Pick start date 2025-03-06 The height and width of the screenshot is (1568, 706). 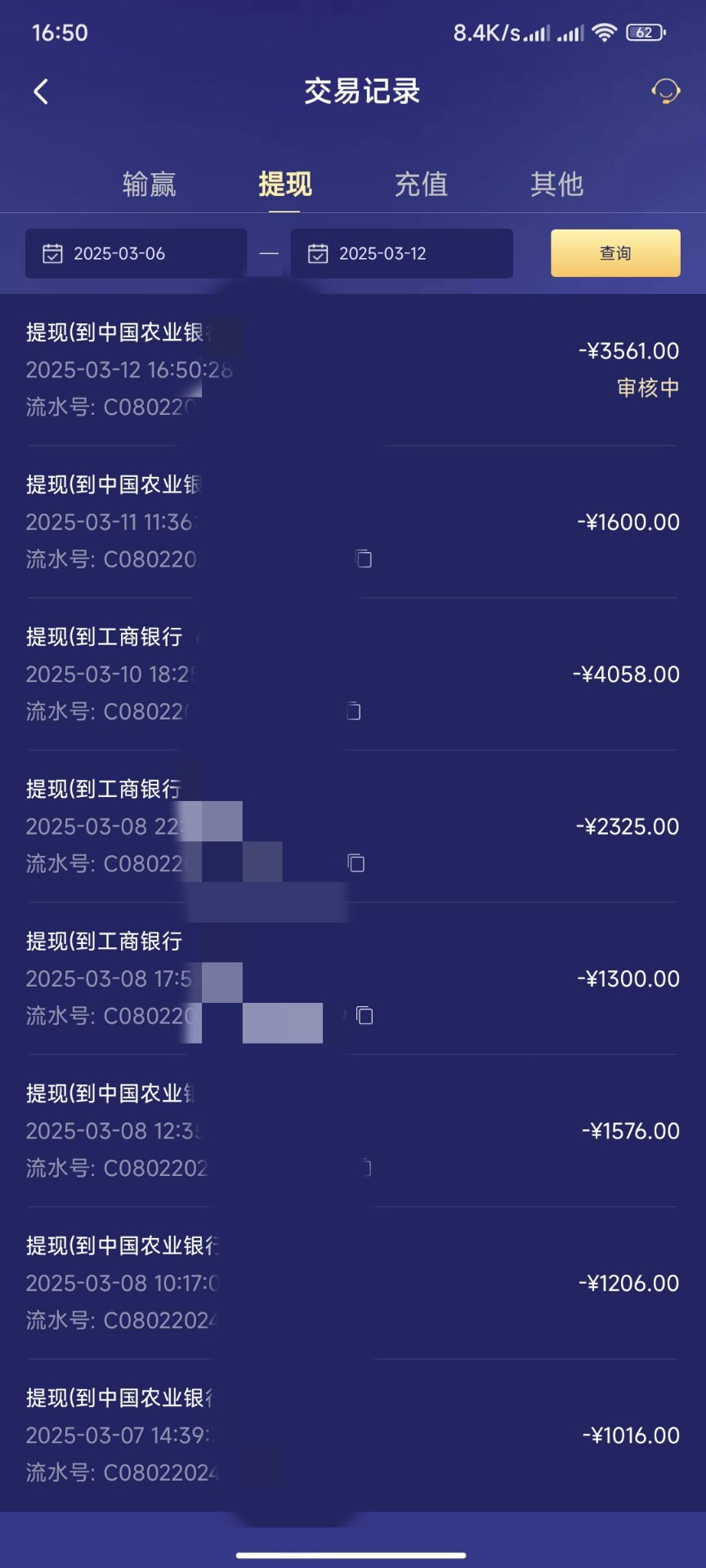[x=136, y=254]
